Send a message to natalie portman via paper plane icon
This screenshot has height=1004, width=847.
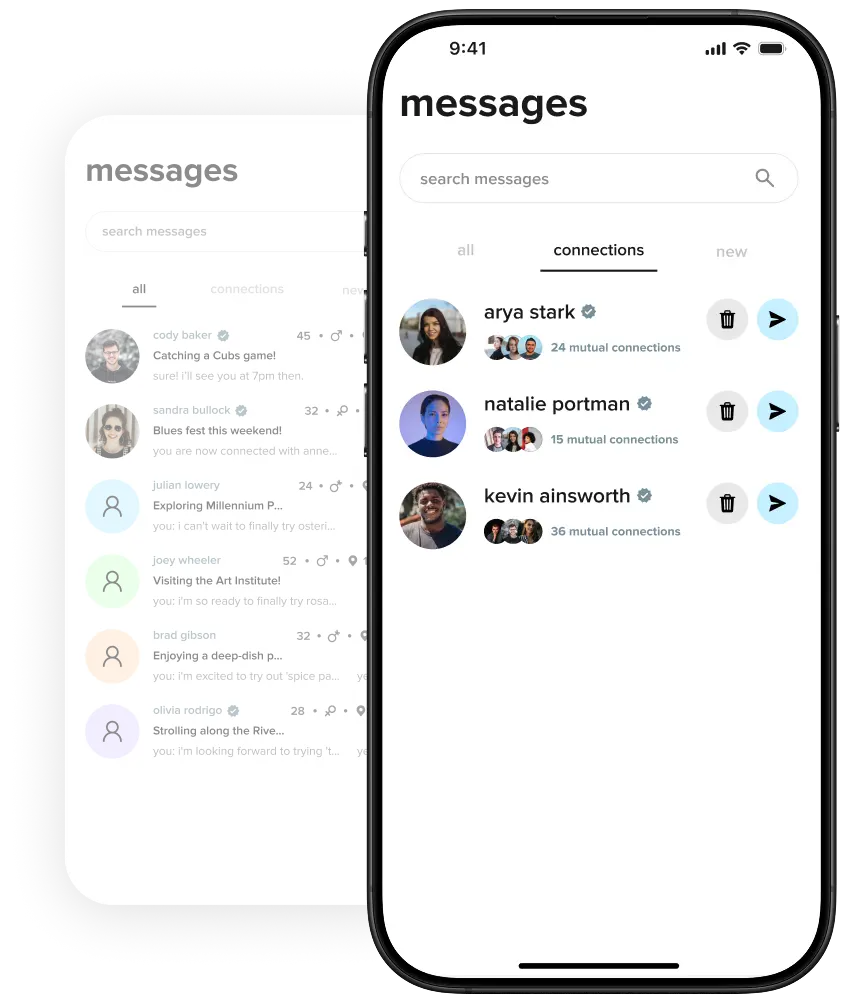(x=778, y=411)
